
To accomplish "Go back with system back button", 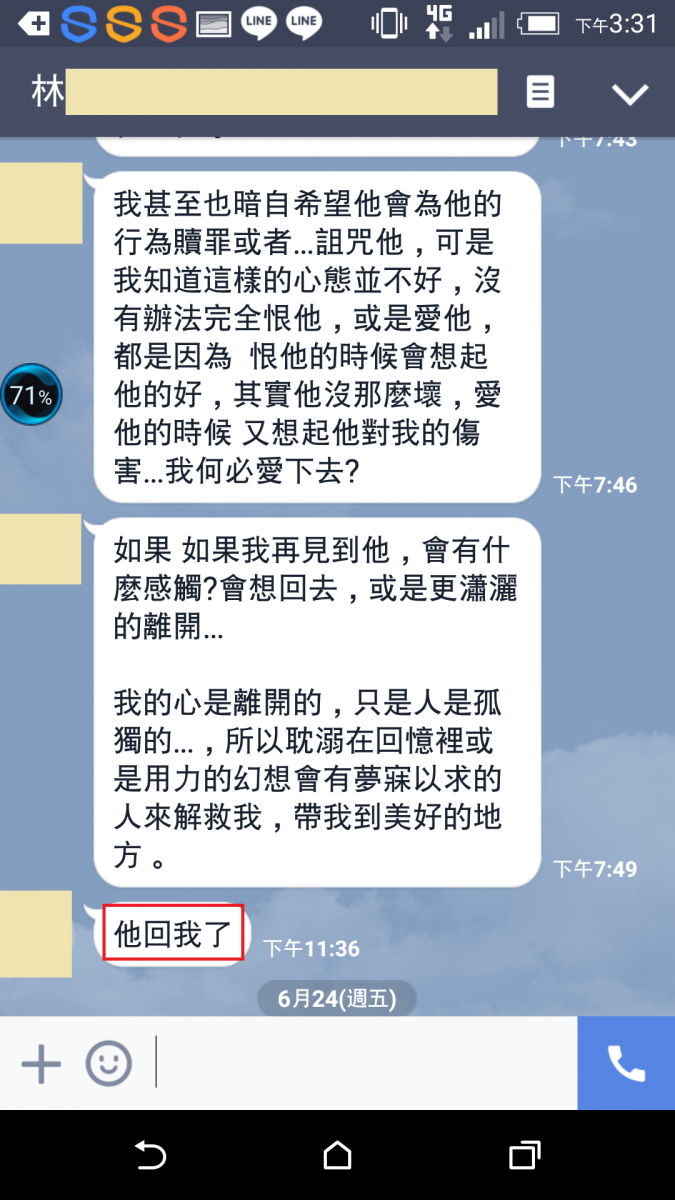I will [x=150, y=1156].
